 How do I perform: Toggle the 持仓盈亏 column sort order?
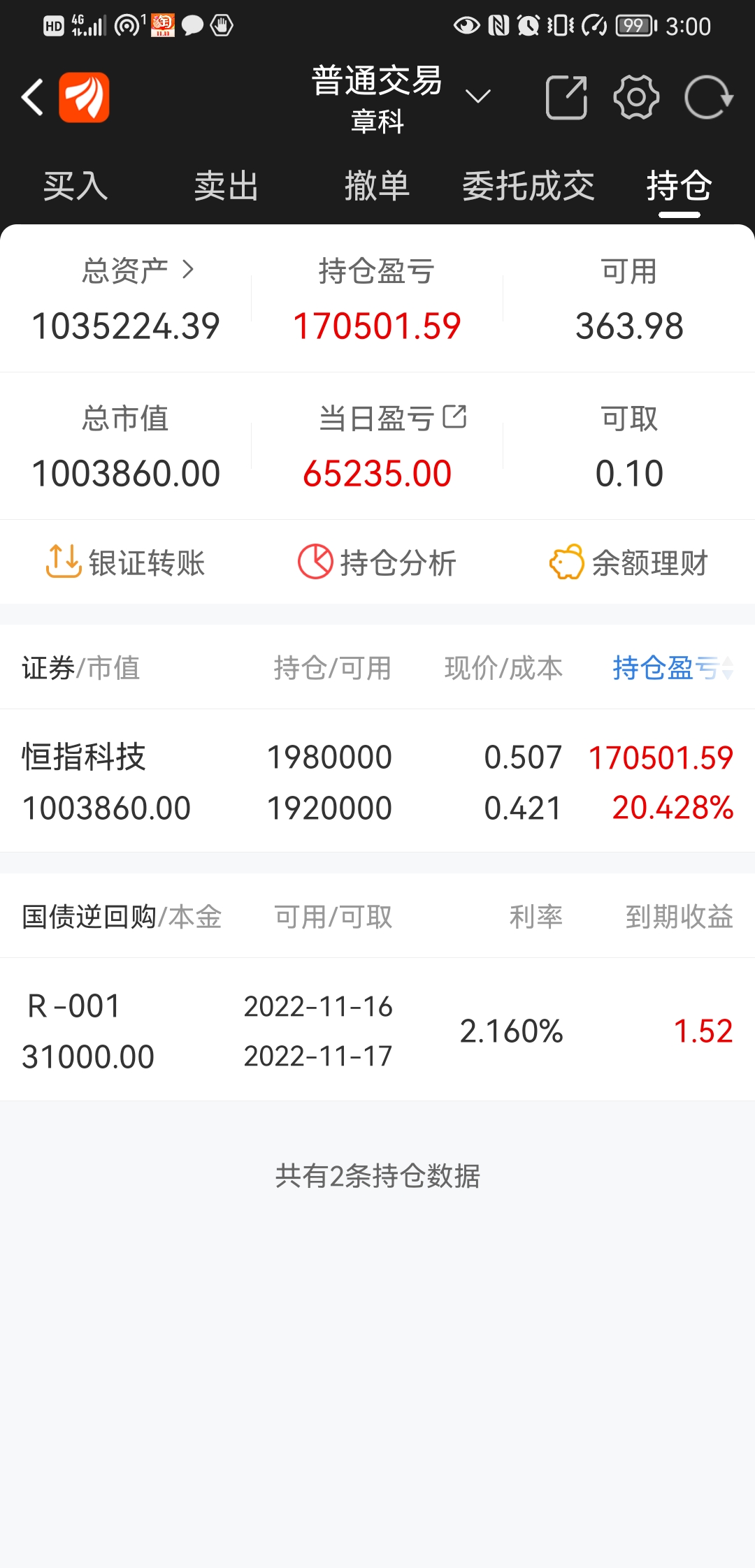pos(673,668)
